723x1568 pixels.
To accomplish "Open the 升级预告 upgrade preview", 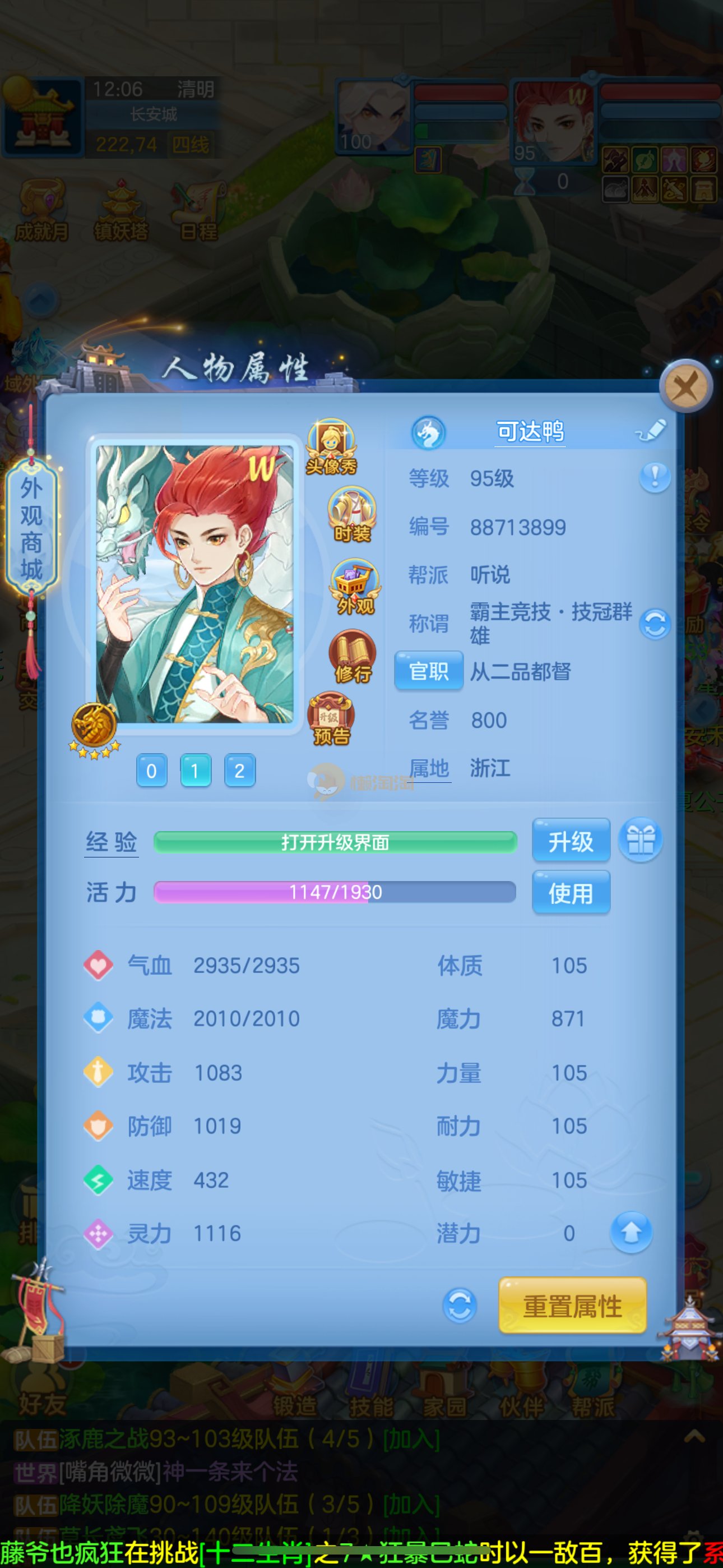I will pyautogui.click(x=331, y=719).
